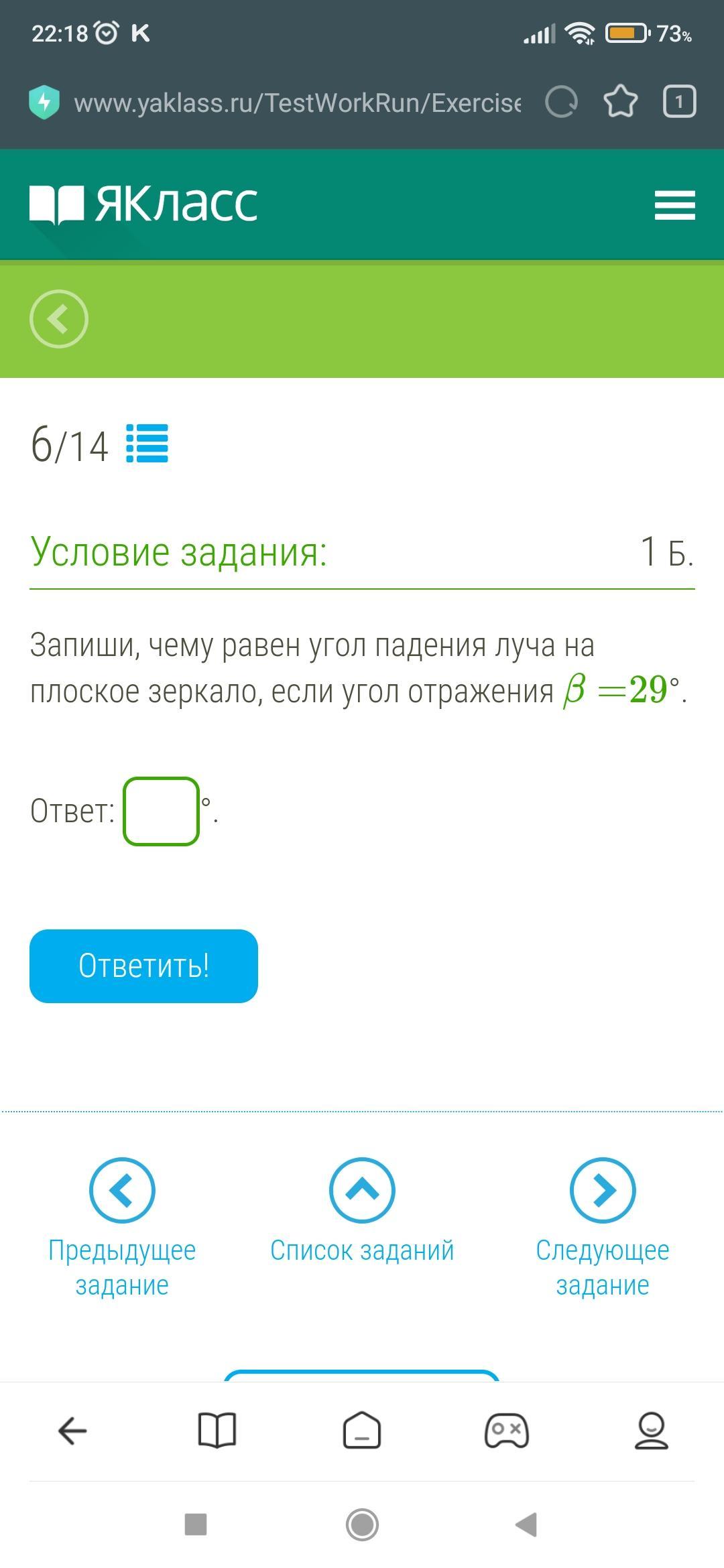Open the ЯКласс logo home link

point(144,204)
